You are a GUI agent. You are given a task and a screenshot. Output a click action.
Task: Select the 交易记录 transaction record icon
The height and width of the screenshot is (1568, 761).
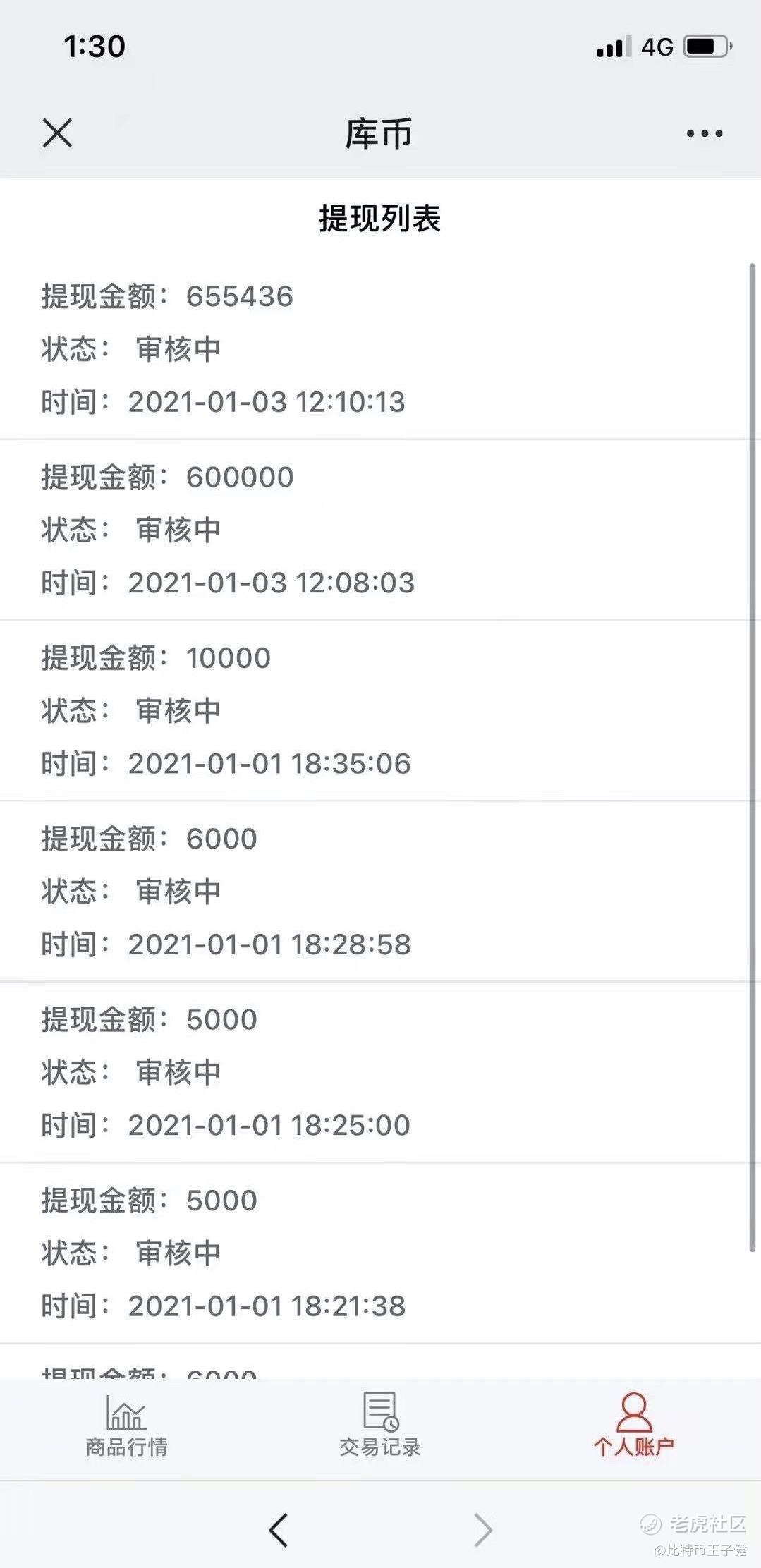click(x=380, y=1427)
